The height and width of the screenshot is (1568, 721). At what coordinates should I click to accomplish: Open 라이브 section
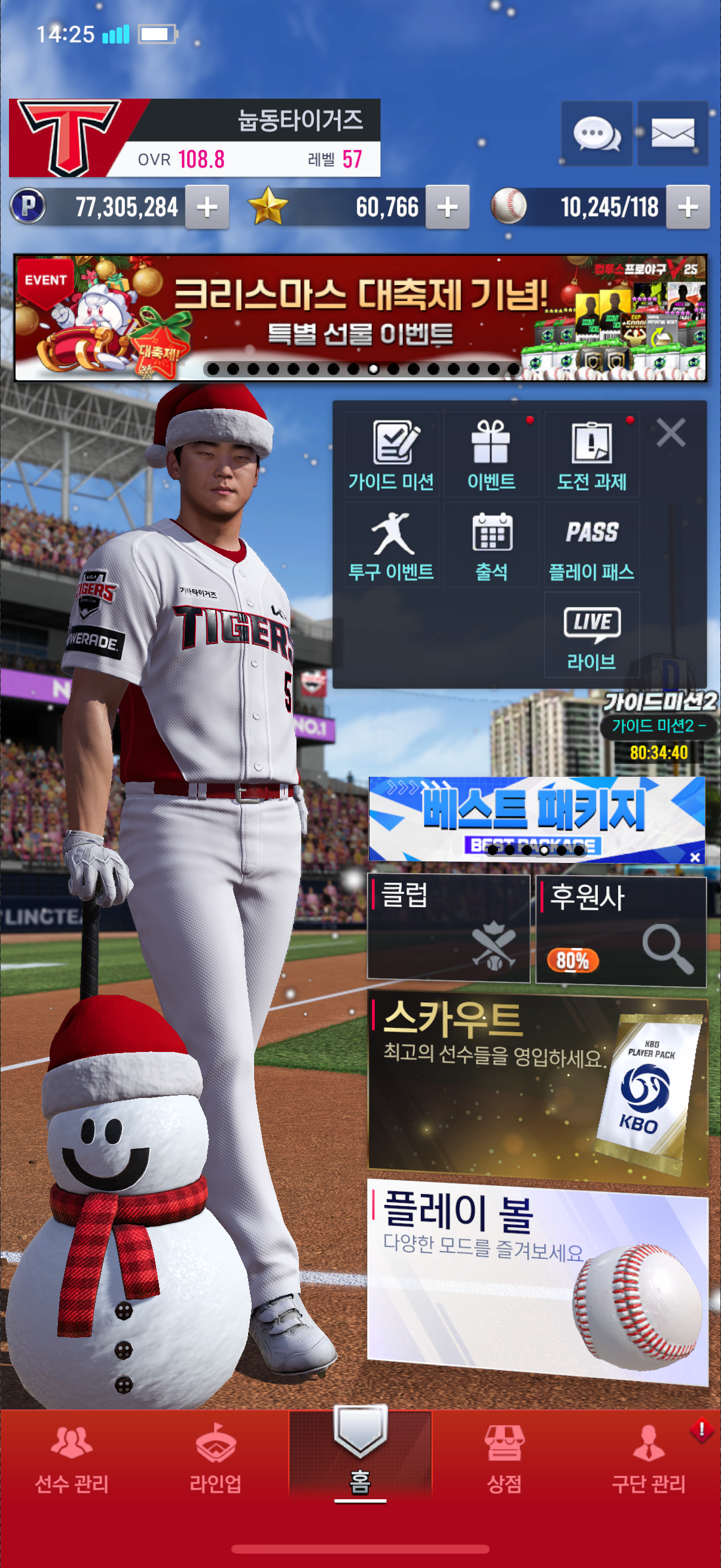click(591, 635)
